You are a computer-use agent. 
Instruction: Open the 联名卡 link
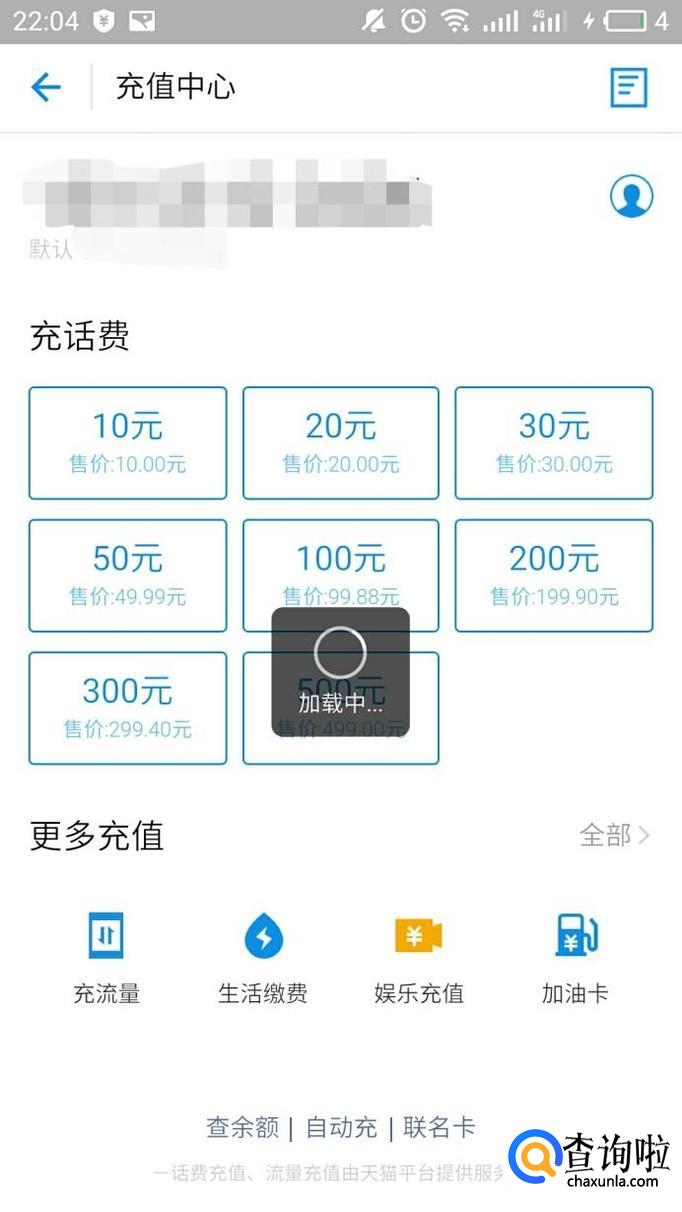click(439, 1128)
